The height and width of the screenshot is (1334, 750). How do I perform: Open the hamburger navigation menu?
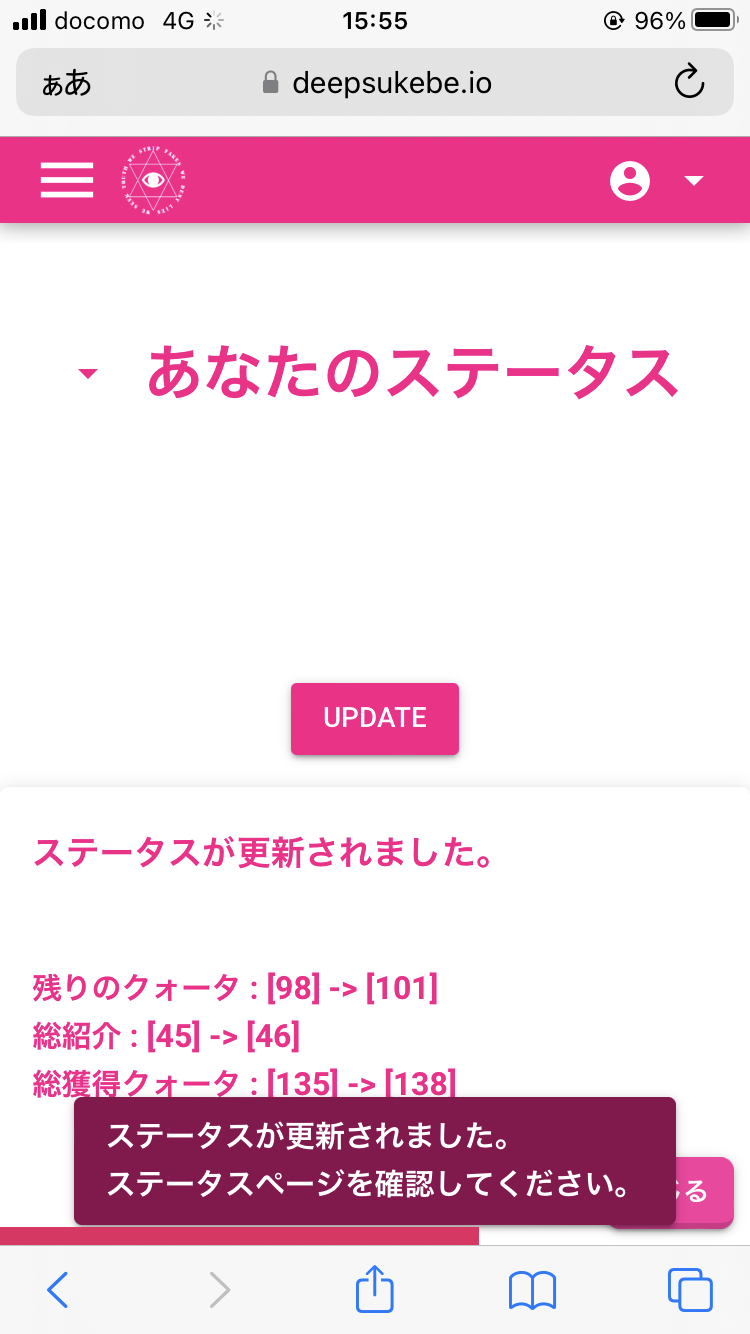coord(66,180)
